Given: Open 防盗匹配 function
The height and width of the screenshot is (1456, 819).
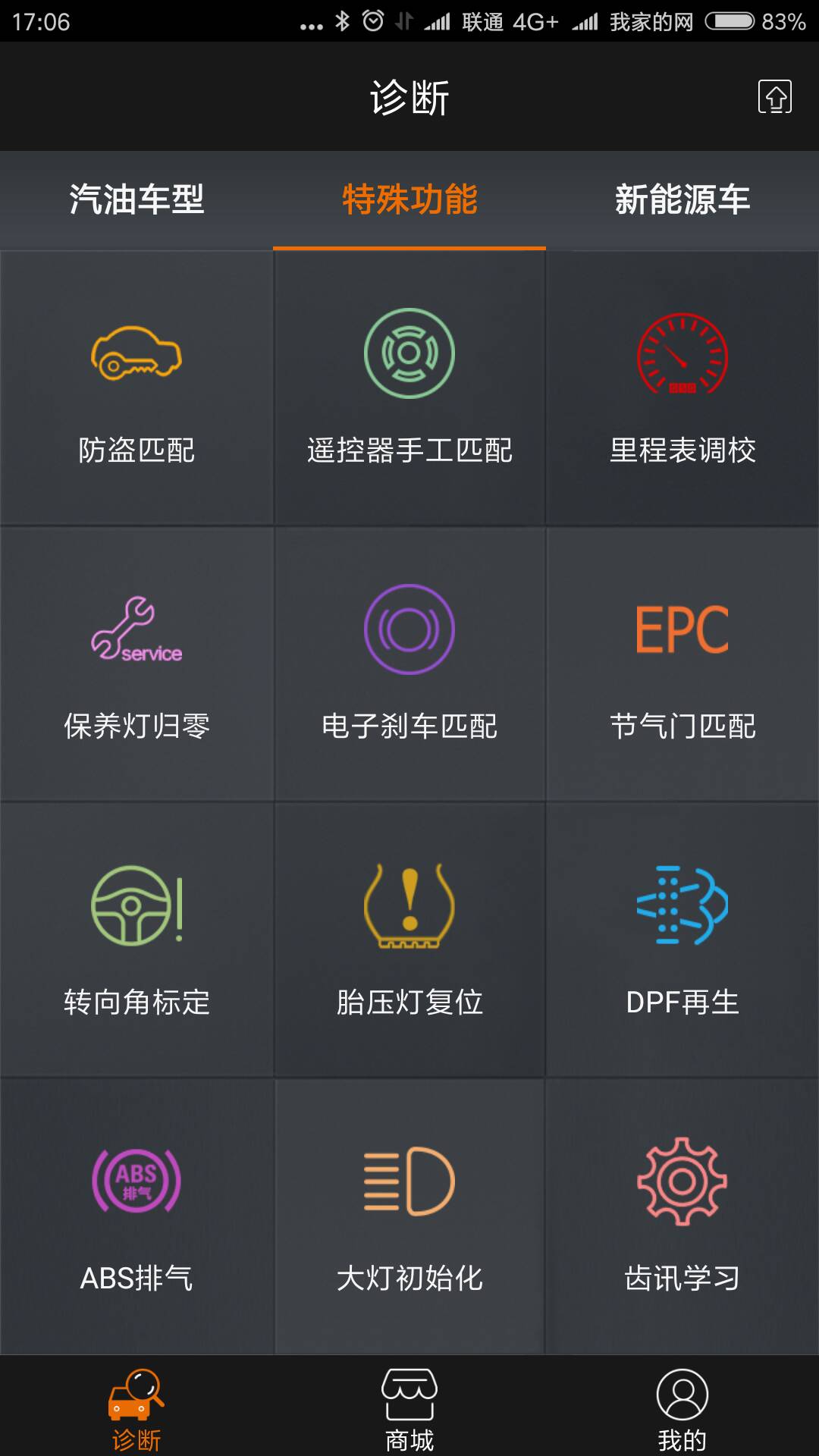Looking at the screenshot, I should pos(136,388).
